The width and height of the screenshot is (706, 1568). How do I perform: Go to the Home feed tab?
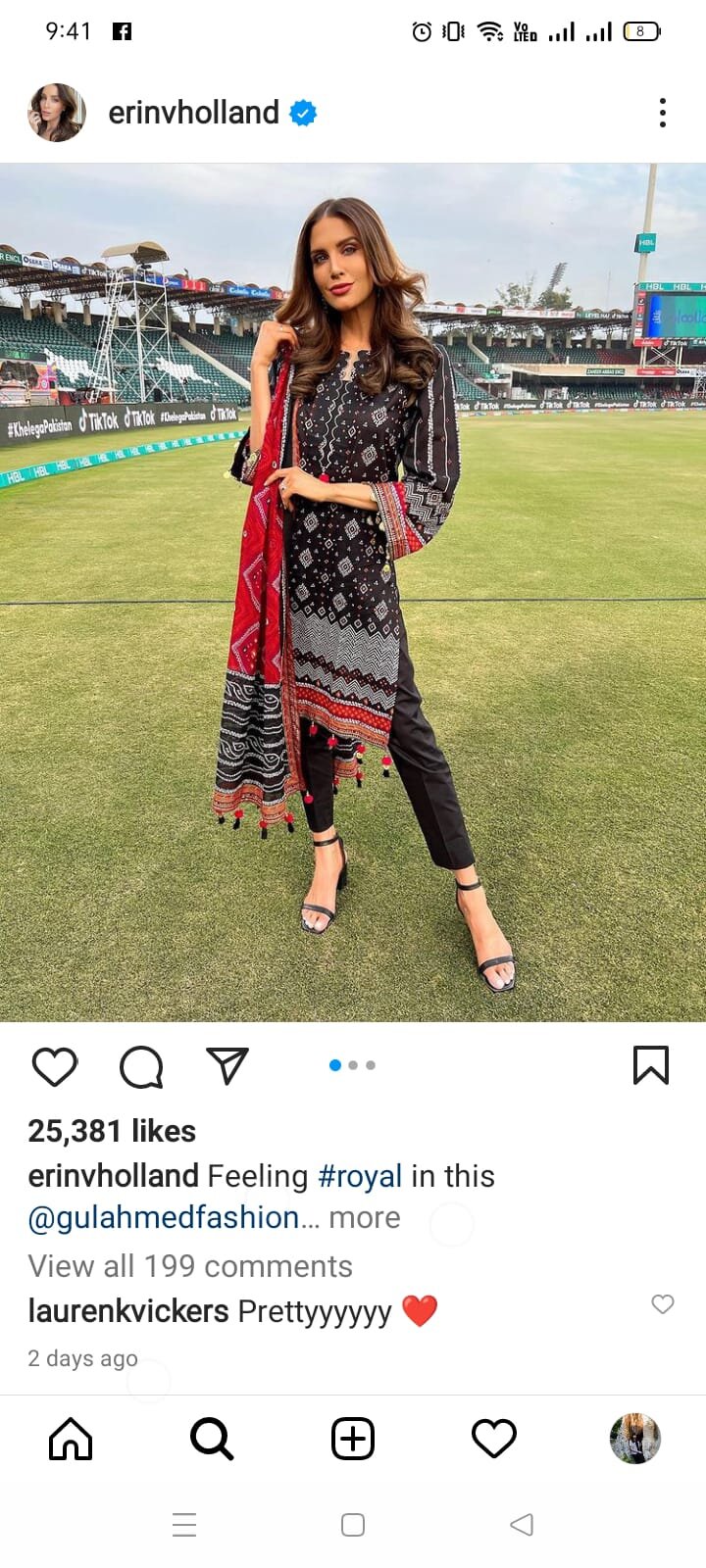point(71,1439)
